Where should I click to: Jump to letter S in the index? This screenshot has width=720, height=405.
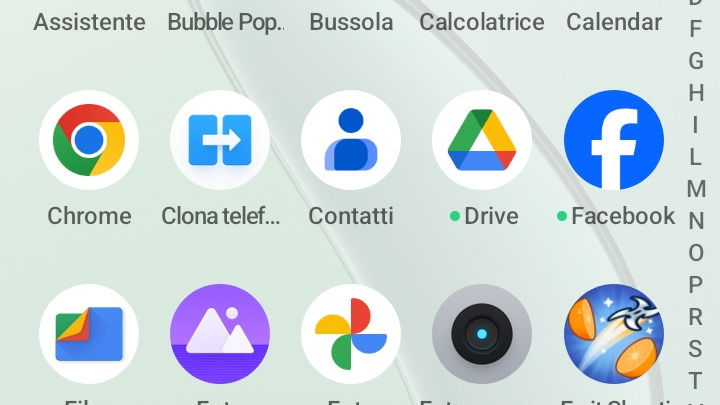pyautogui.click(x=696, y=348)
